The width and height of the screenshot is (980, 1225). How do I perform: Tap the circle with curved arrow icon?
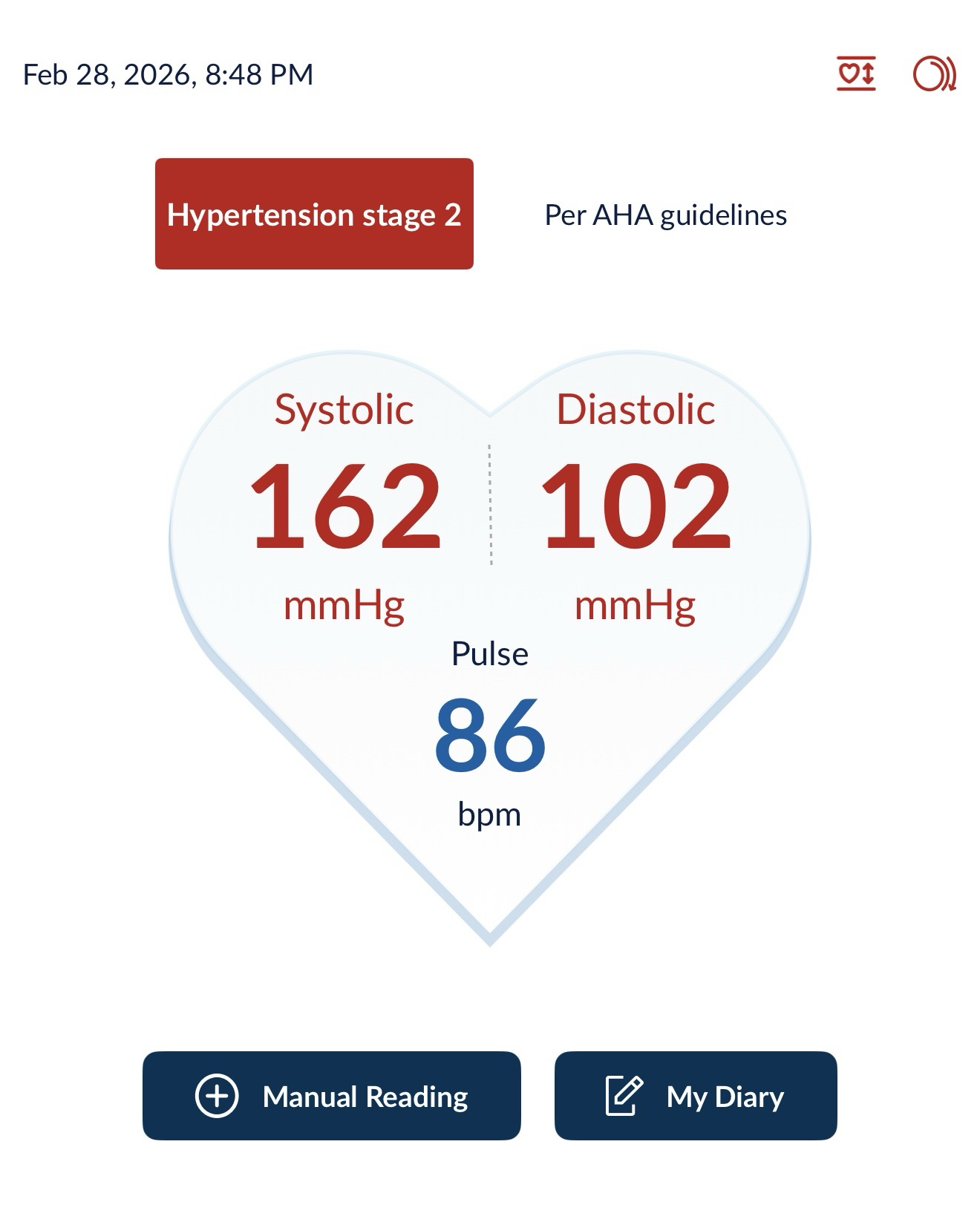pyautogui.click(x=934, y=74)
